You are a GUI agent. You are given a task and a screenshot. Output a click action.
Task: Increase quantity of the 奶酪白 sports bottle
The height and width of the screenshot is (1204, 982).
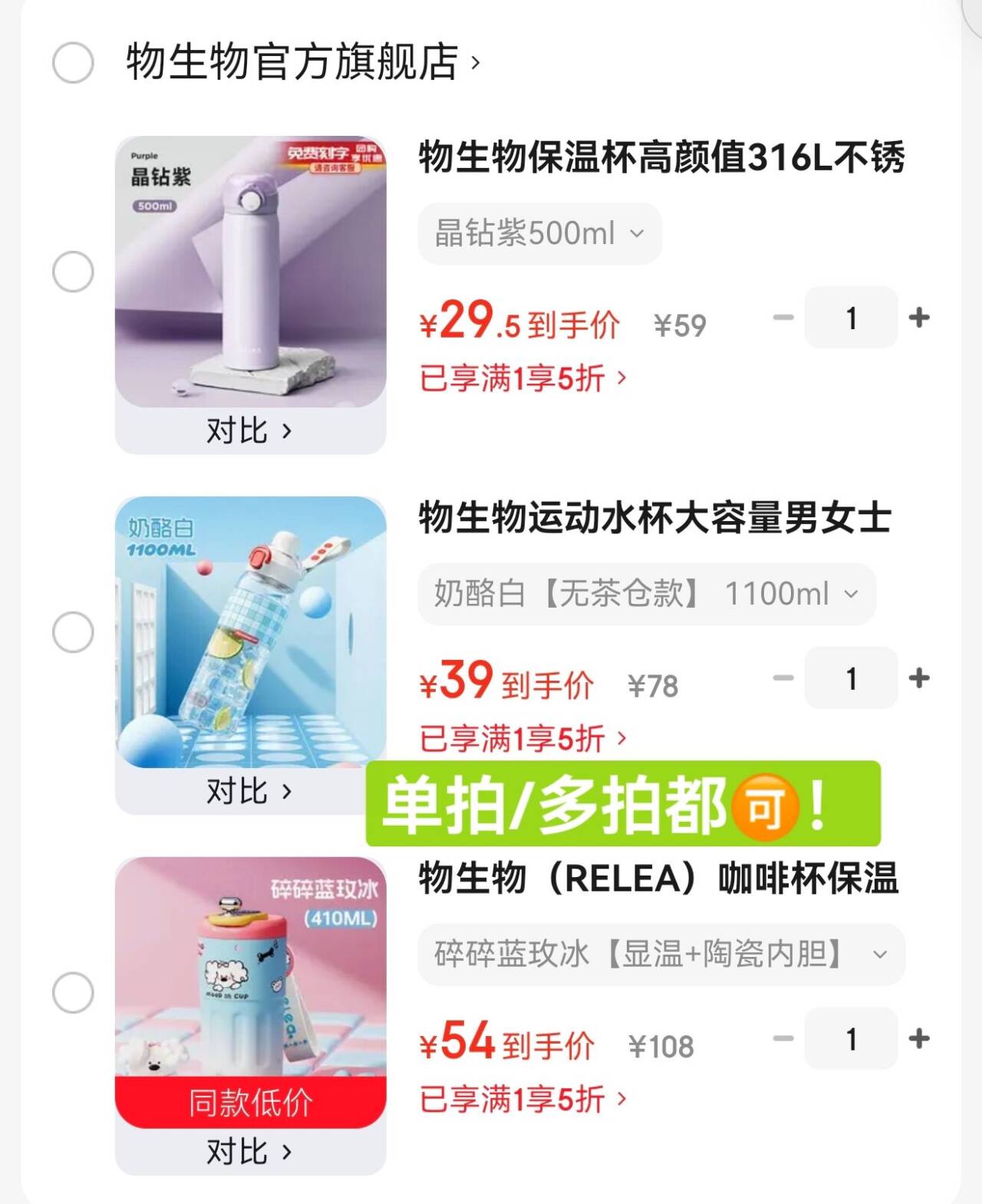918,678
